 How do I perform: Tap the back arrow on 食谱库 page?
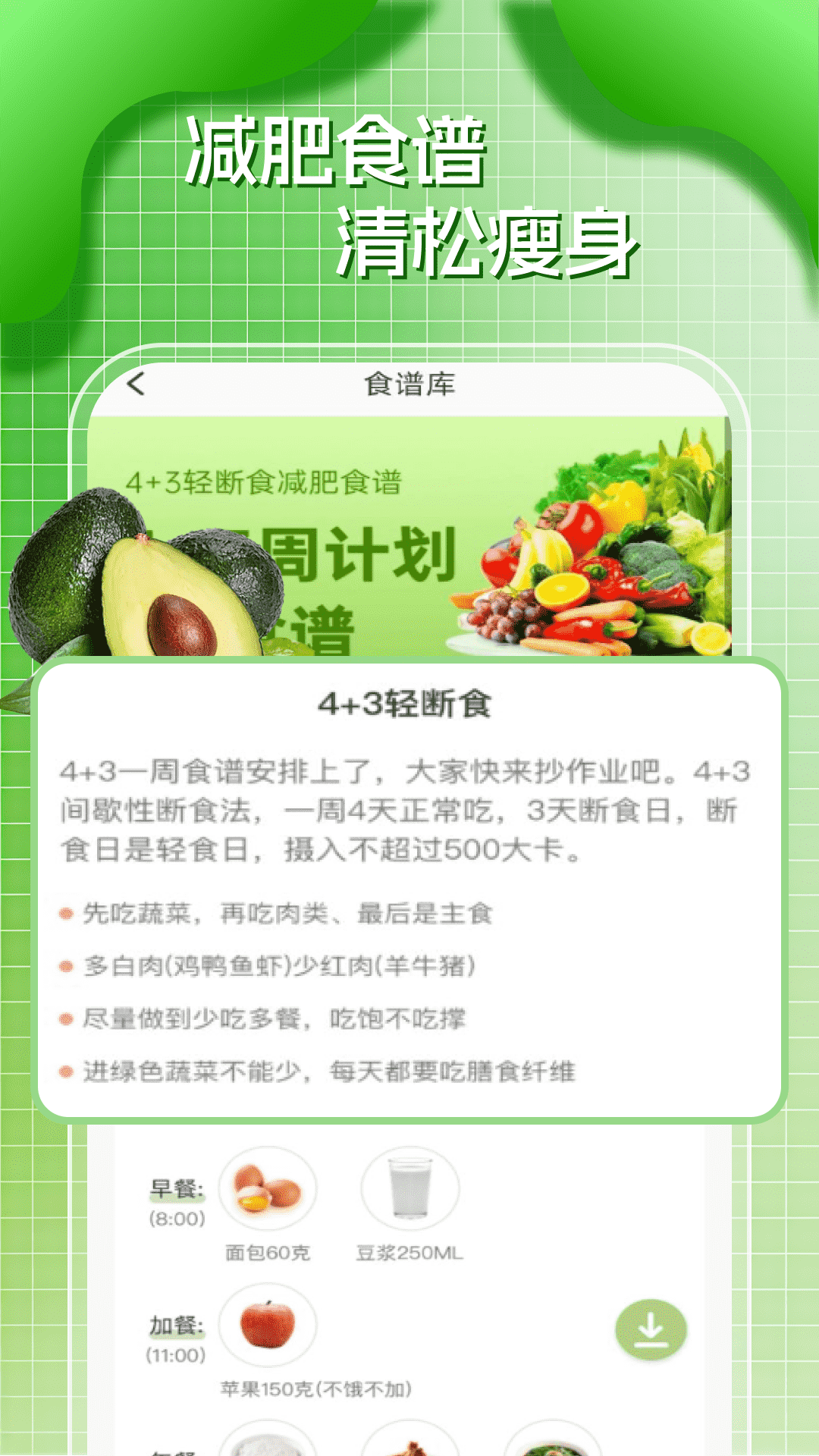[136, 385]
